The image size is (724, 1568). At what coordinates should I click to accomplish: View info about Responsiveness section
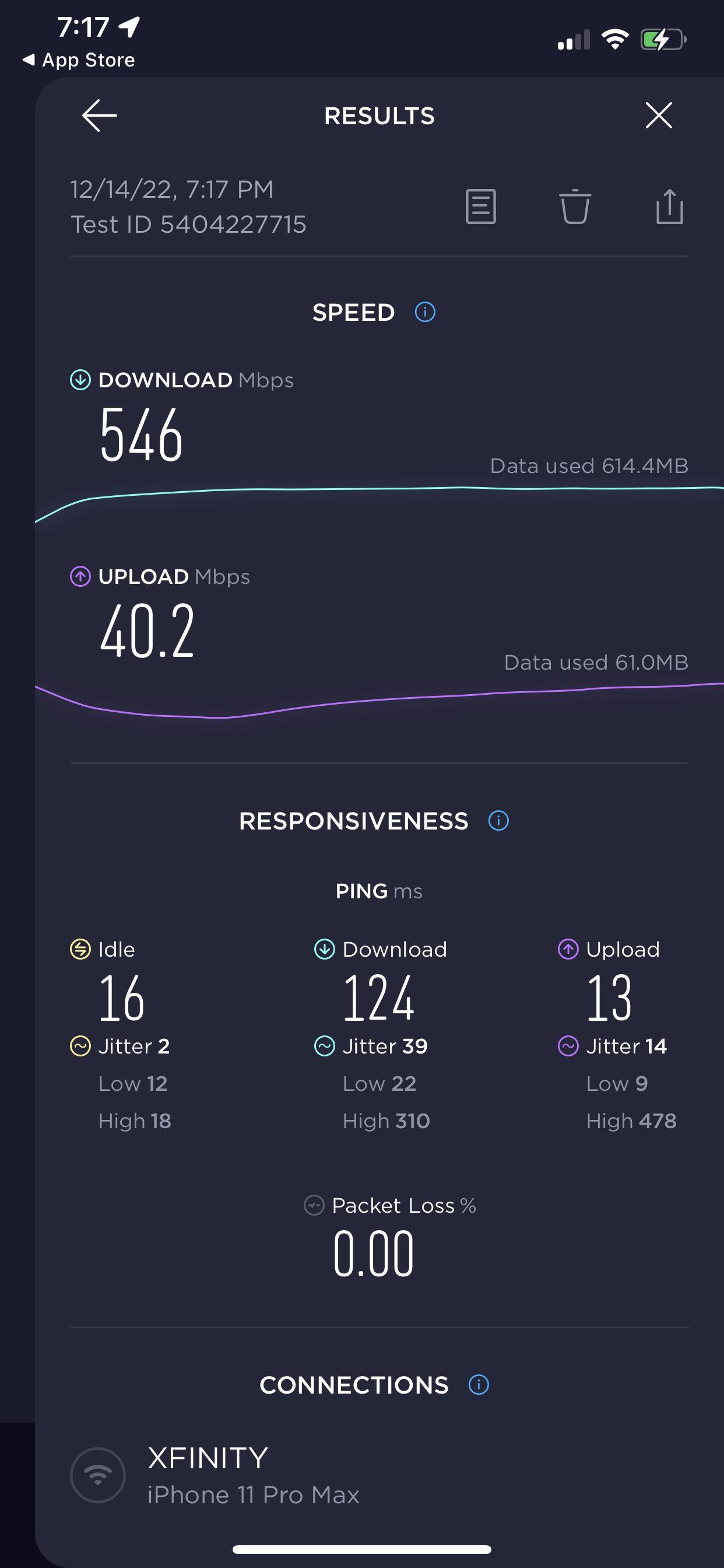tap(498, 821)
